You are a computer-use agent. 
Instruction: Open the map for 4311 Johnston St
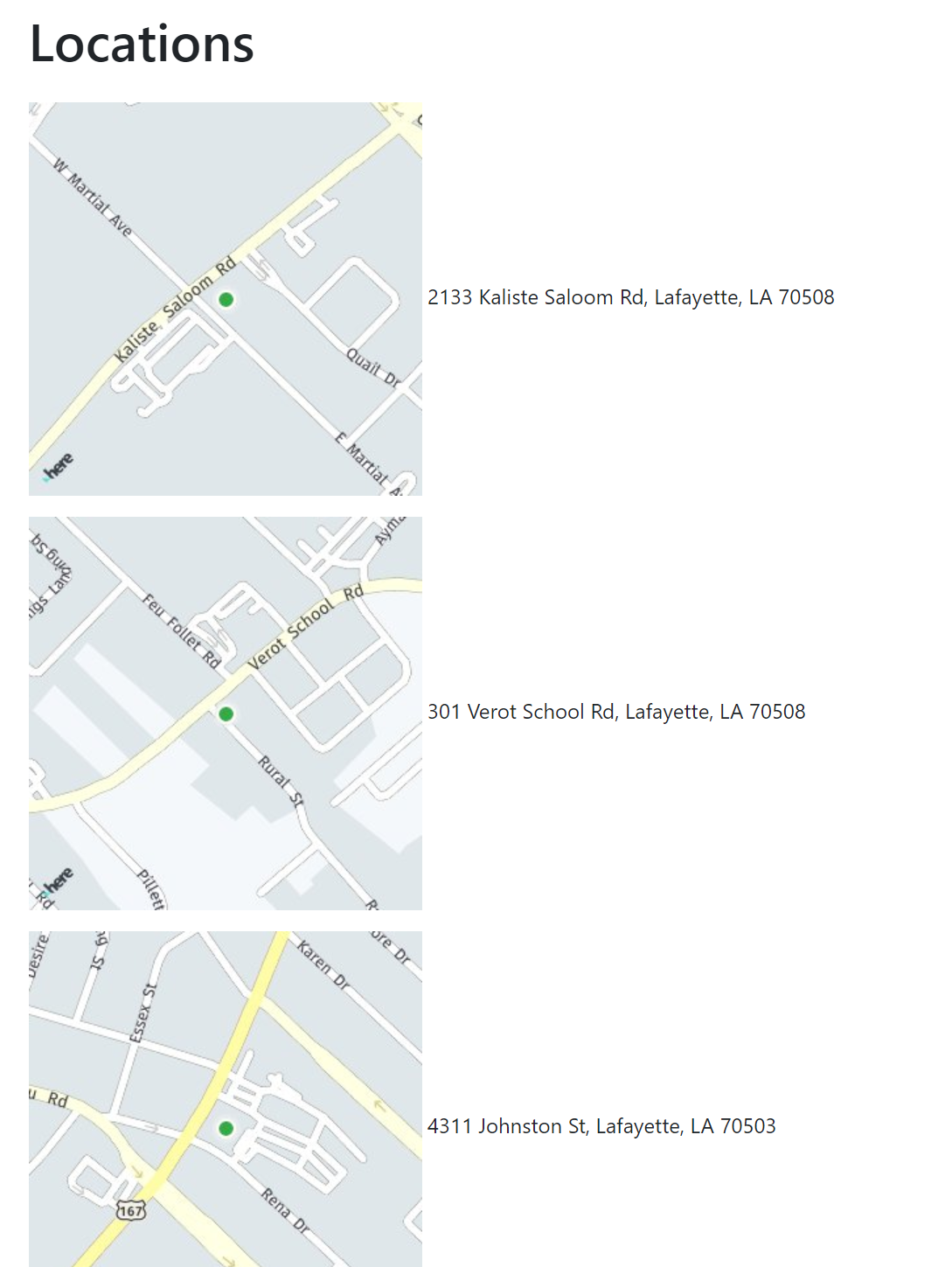coord(226,1100)
